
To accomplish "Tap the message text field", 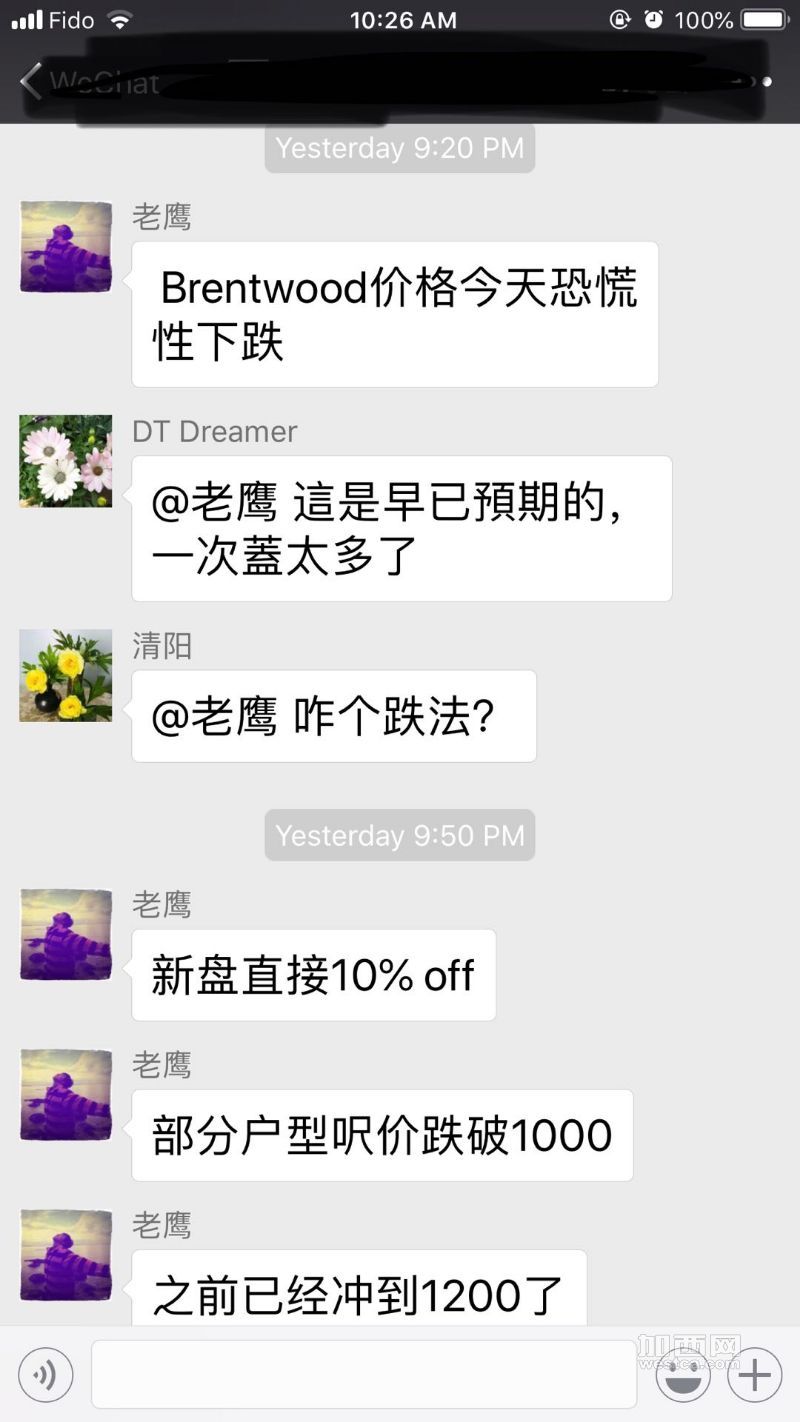I will [364, 1374].
